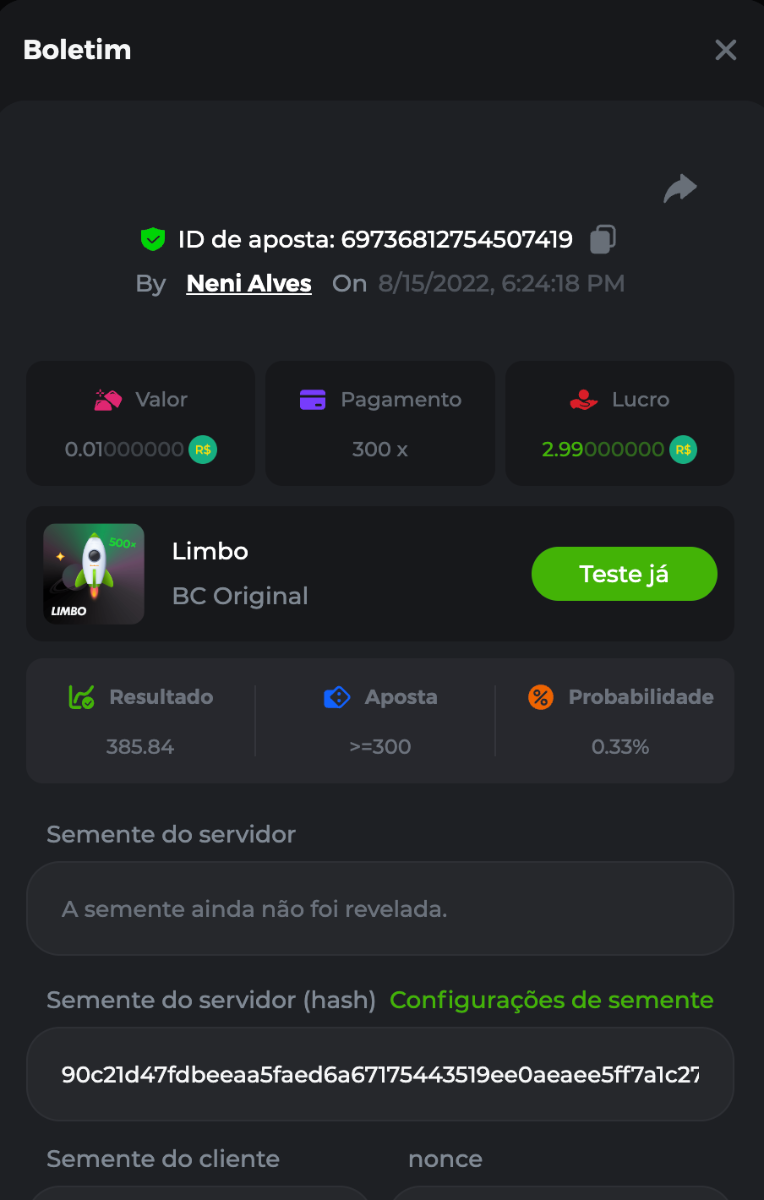
Task: Open the Limbo game thumbnail
Action: coord(94,574)
